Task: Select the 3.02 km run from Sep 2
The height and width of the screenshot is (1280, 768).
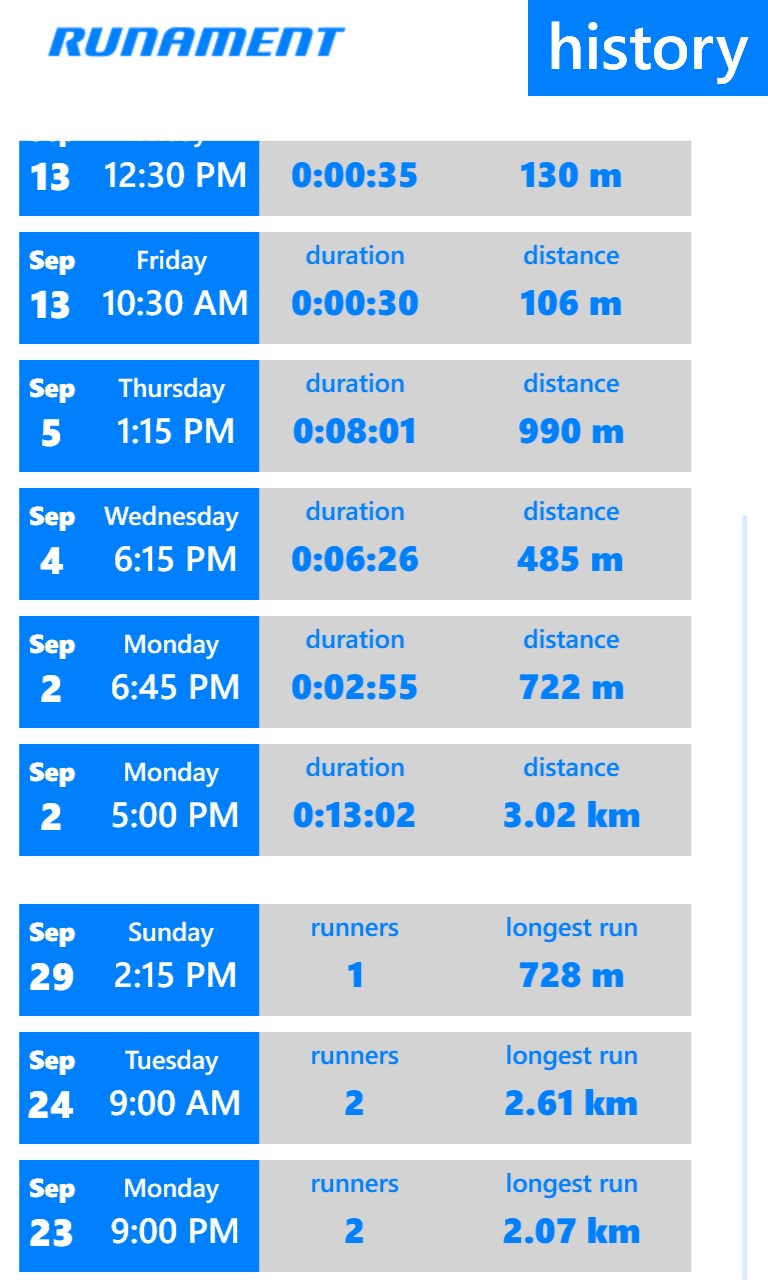Action: pyautogui.click(x=355, y=799)
